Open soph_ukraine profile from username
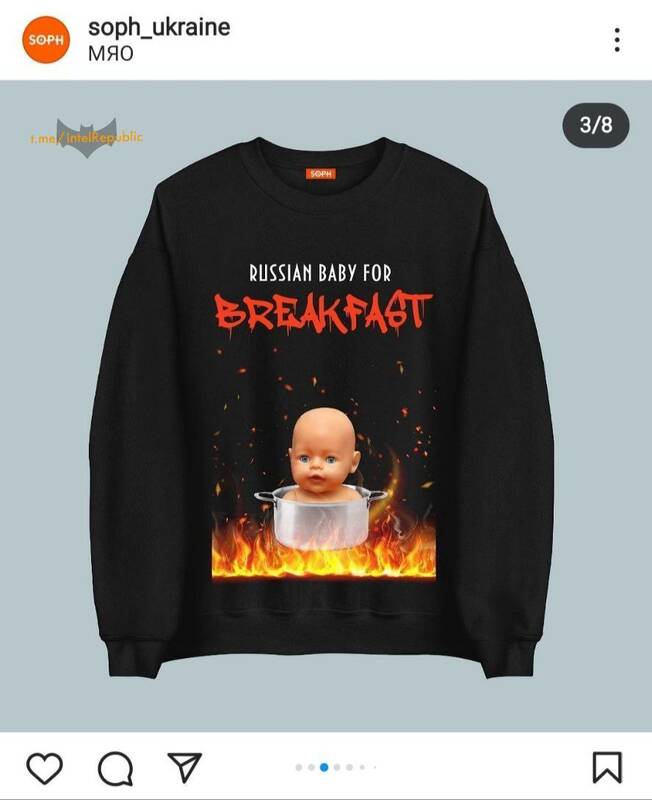The height and width of the screenshot is (800, 652). coord(159,27)
